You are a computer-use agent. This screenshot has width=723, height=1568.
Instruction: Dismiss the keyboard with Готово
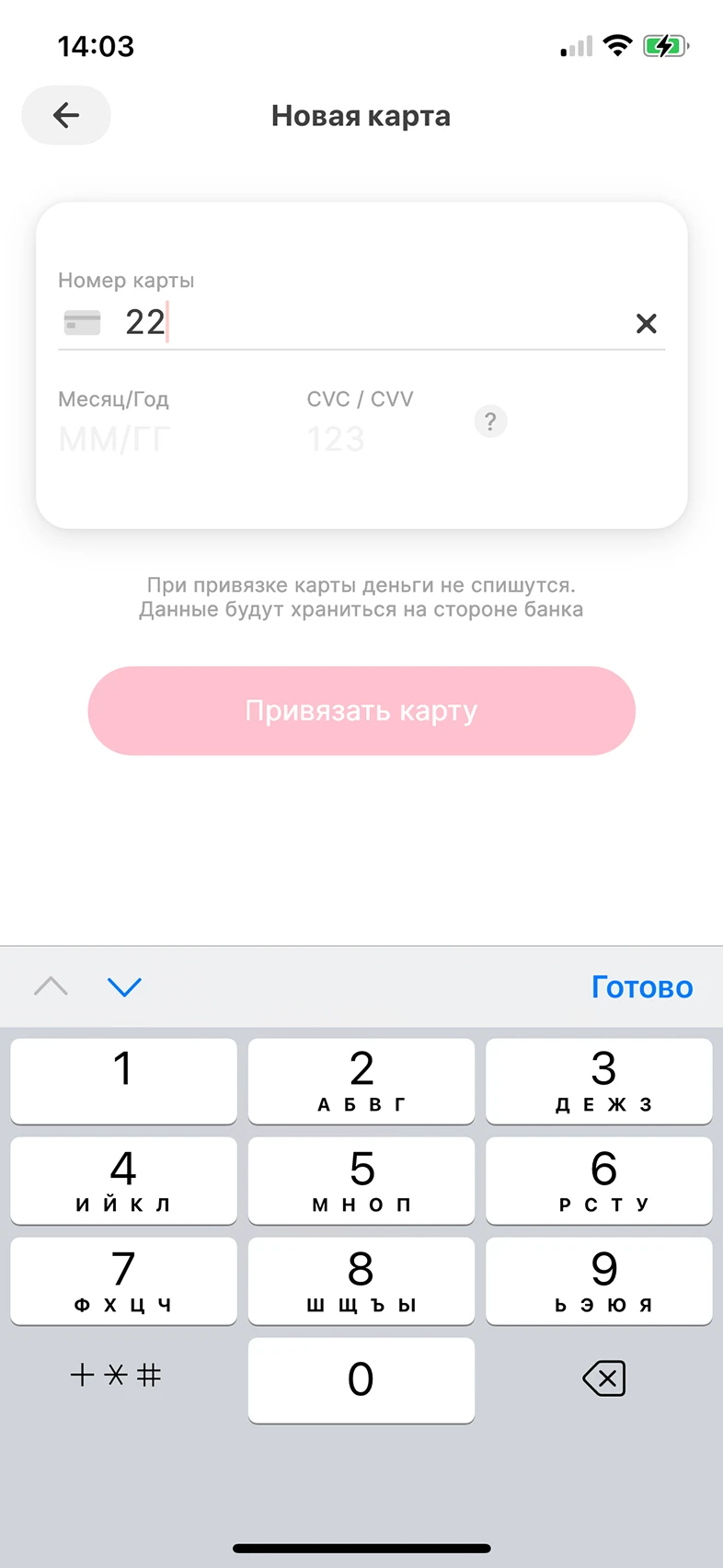point(641,986)
